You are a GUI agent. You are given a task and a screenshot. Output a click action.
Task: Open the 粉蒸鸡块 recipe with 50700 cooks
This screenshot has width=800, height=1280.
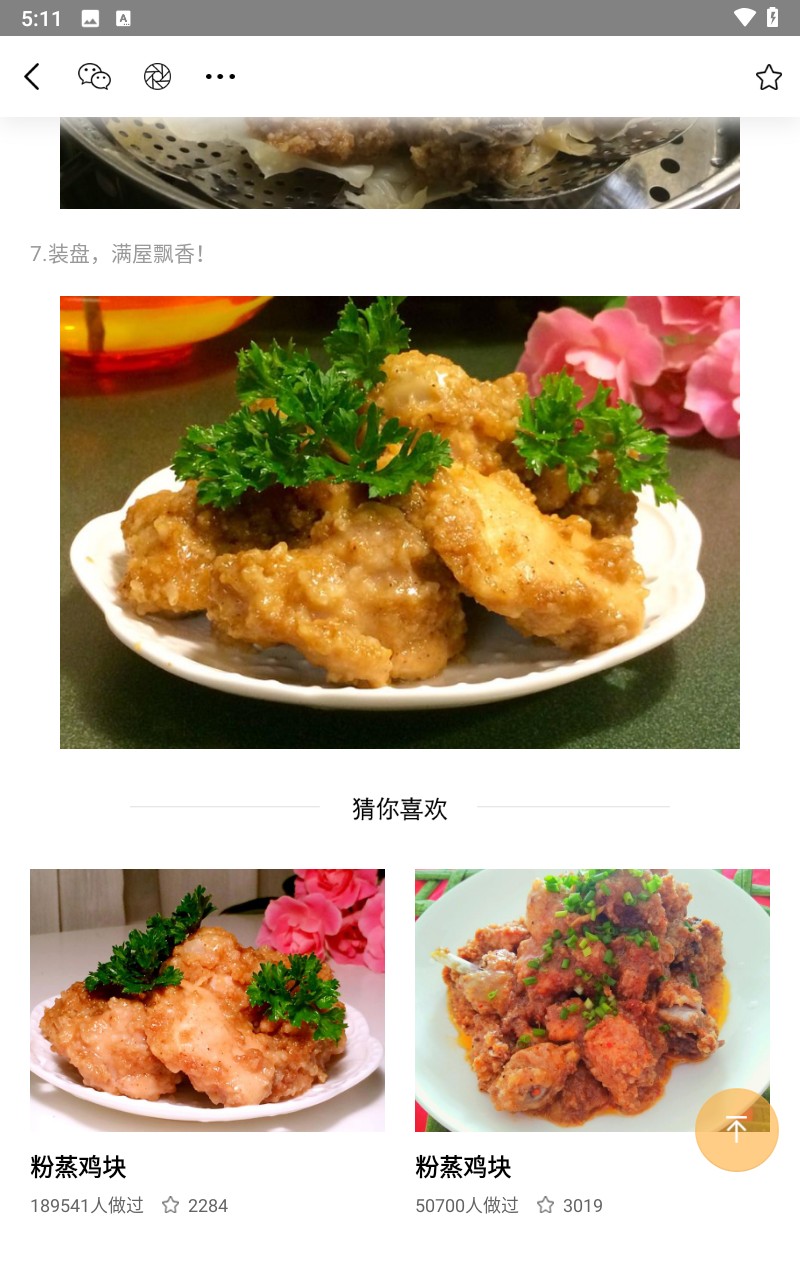pos(592,1000)
